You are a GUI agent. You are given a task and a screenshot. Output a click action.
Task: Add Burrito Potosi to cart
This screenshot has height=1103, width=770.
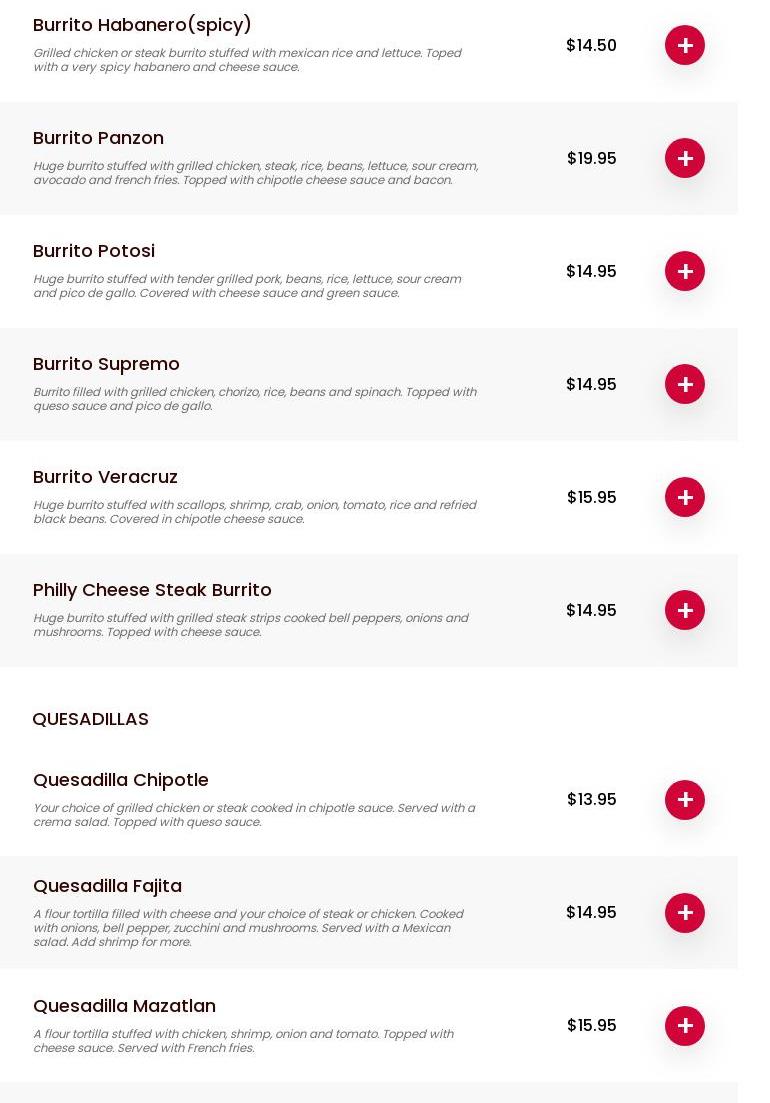tap(685, 271)
